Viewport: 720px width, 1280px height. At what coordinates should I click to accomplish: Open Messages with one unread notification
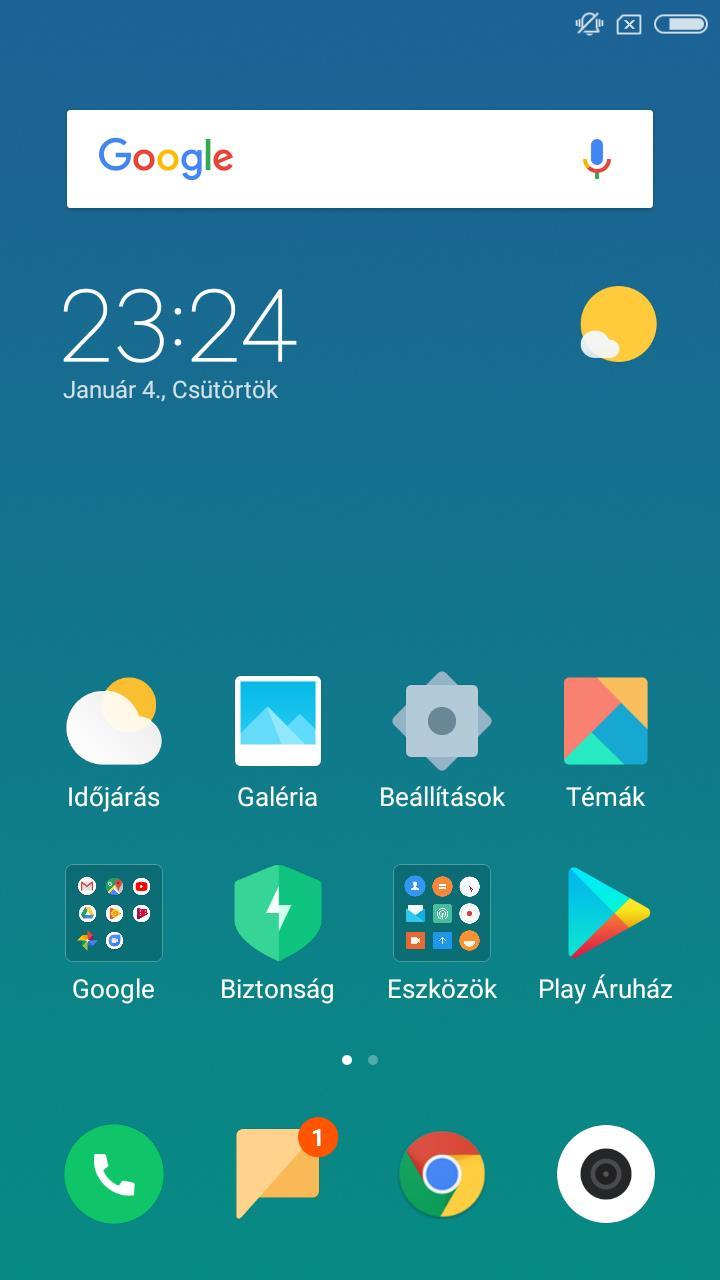click(277, 1174)
